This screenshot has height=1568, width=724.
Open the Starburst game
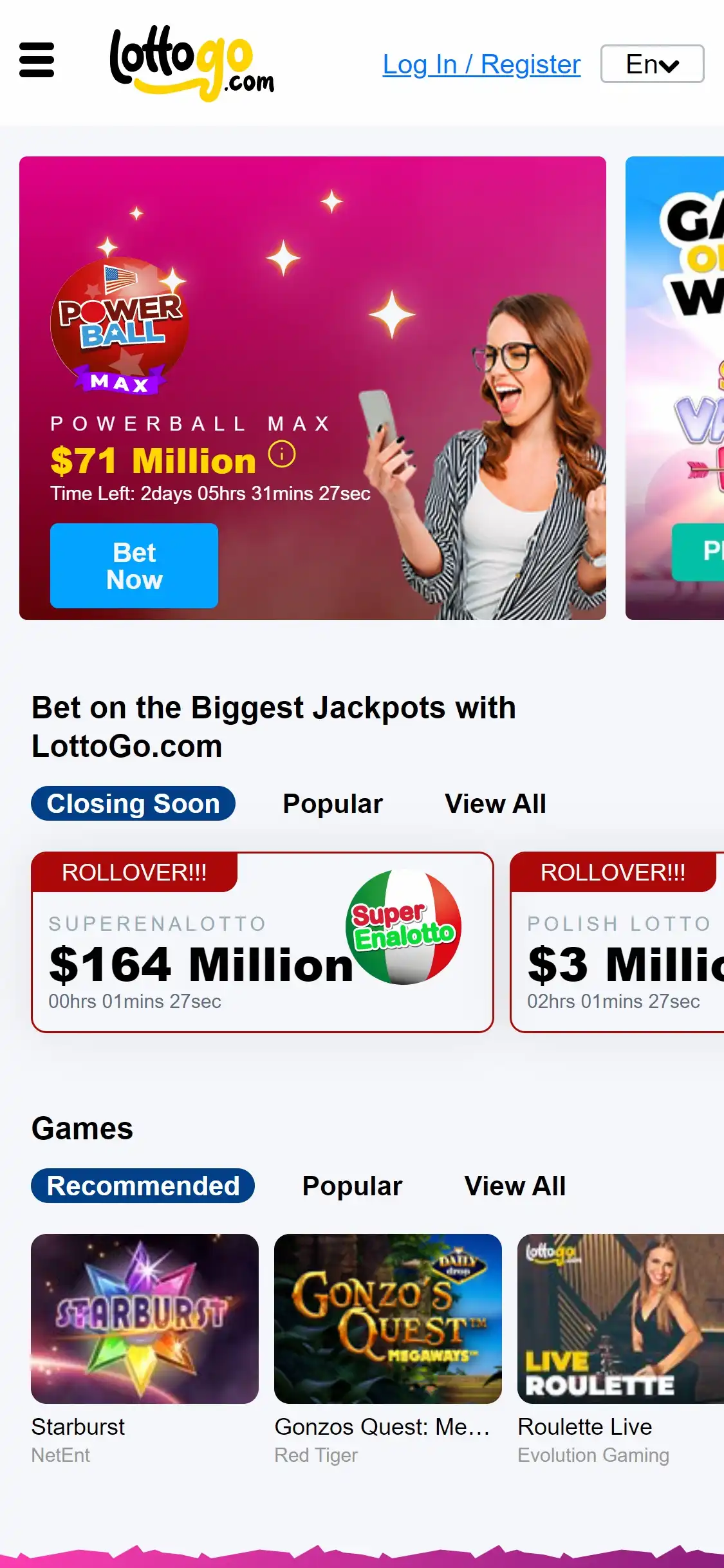[x=145, y=1318]
